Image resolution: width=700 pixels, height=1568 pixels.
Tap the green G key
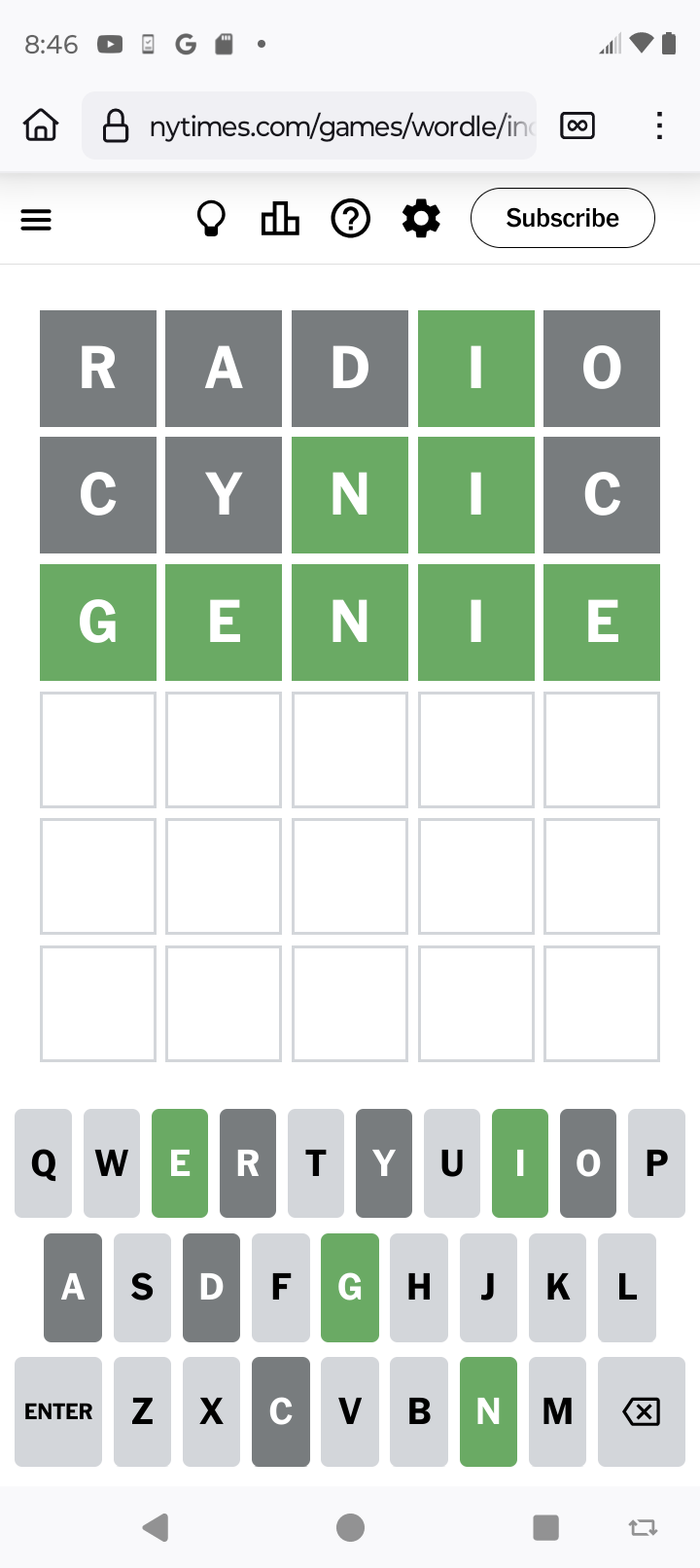coord(350,1288)
